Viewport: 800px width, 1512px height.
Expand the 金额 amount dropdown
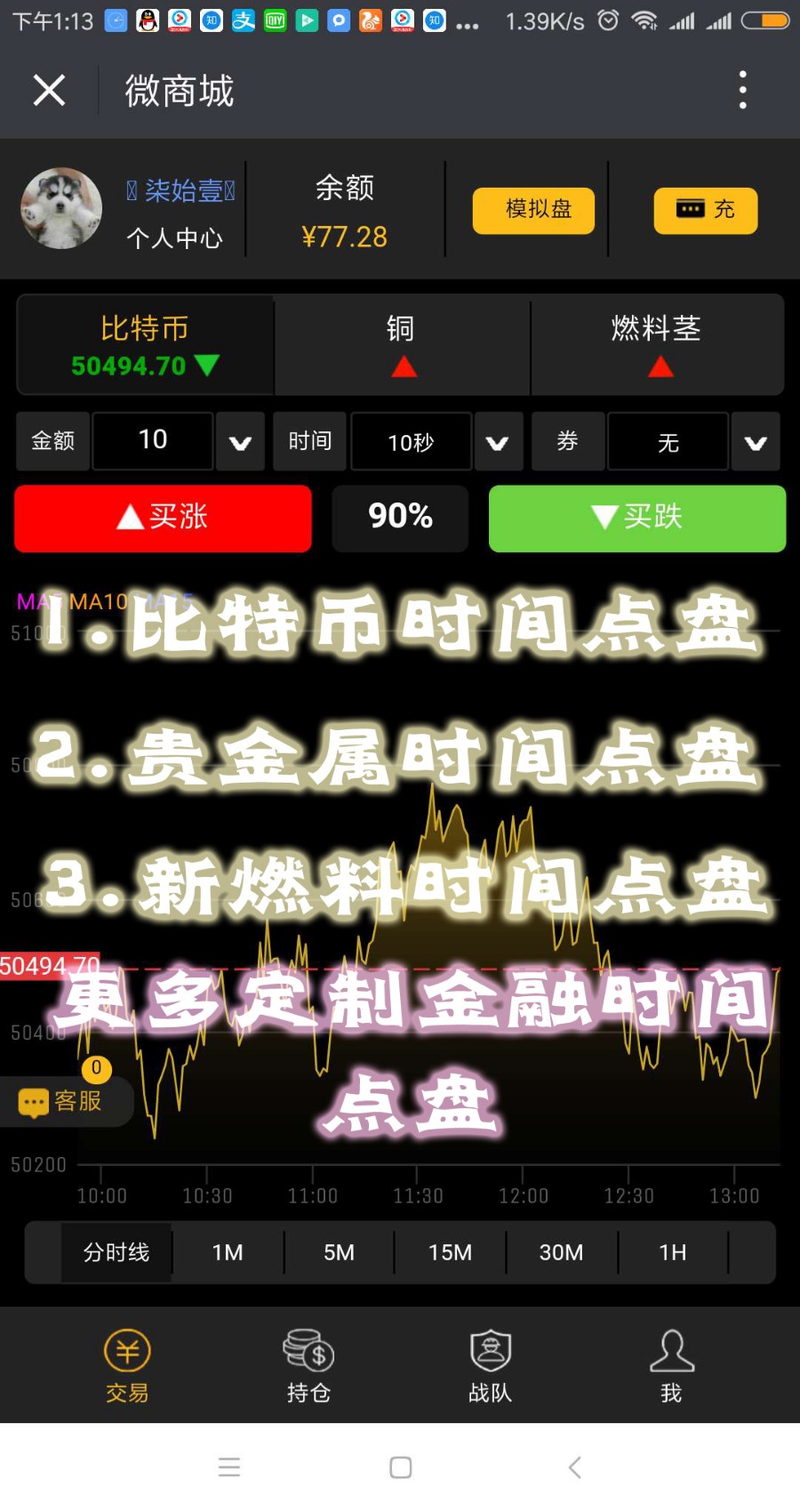[x=240, y=441]
